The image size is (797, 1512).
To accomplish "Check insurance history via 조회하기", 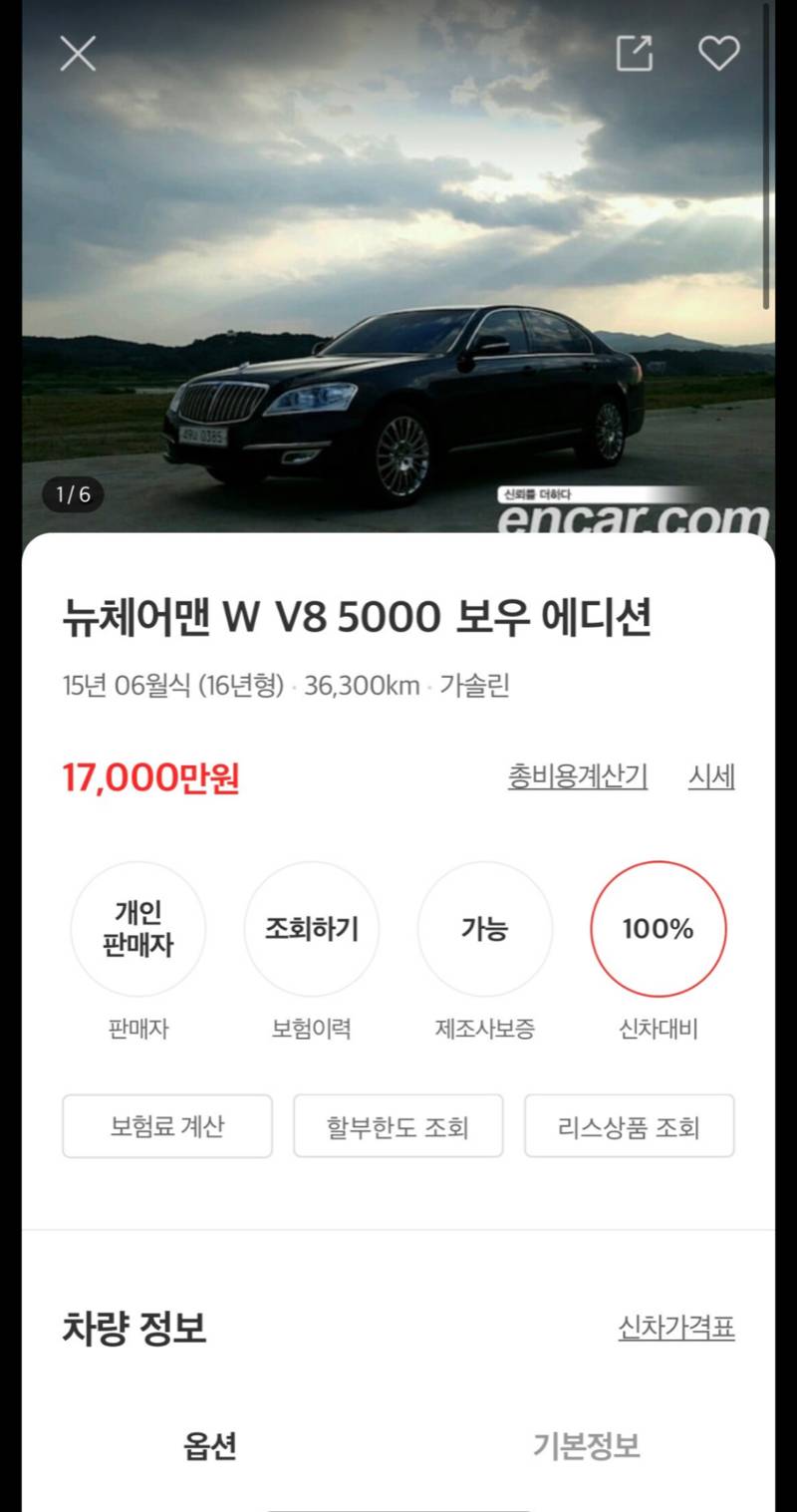I will click(x=311, y=929).
